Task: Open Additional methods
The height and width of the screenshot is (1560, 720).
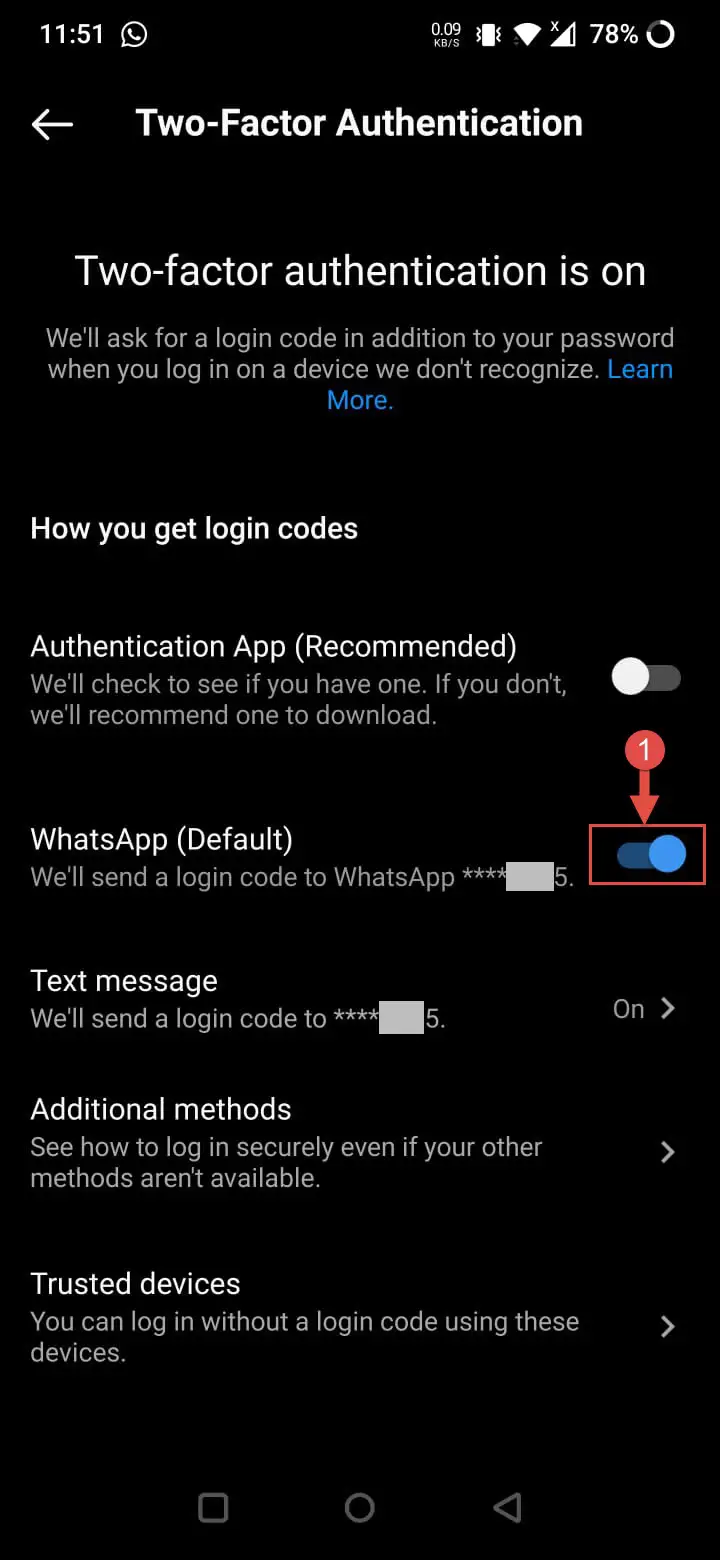Action: tap(360, 1143)
